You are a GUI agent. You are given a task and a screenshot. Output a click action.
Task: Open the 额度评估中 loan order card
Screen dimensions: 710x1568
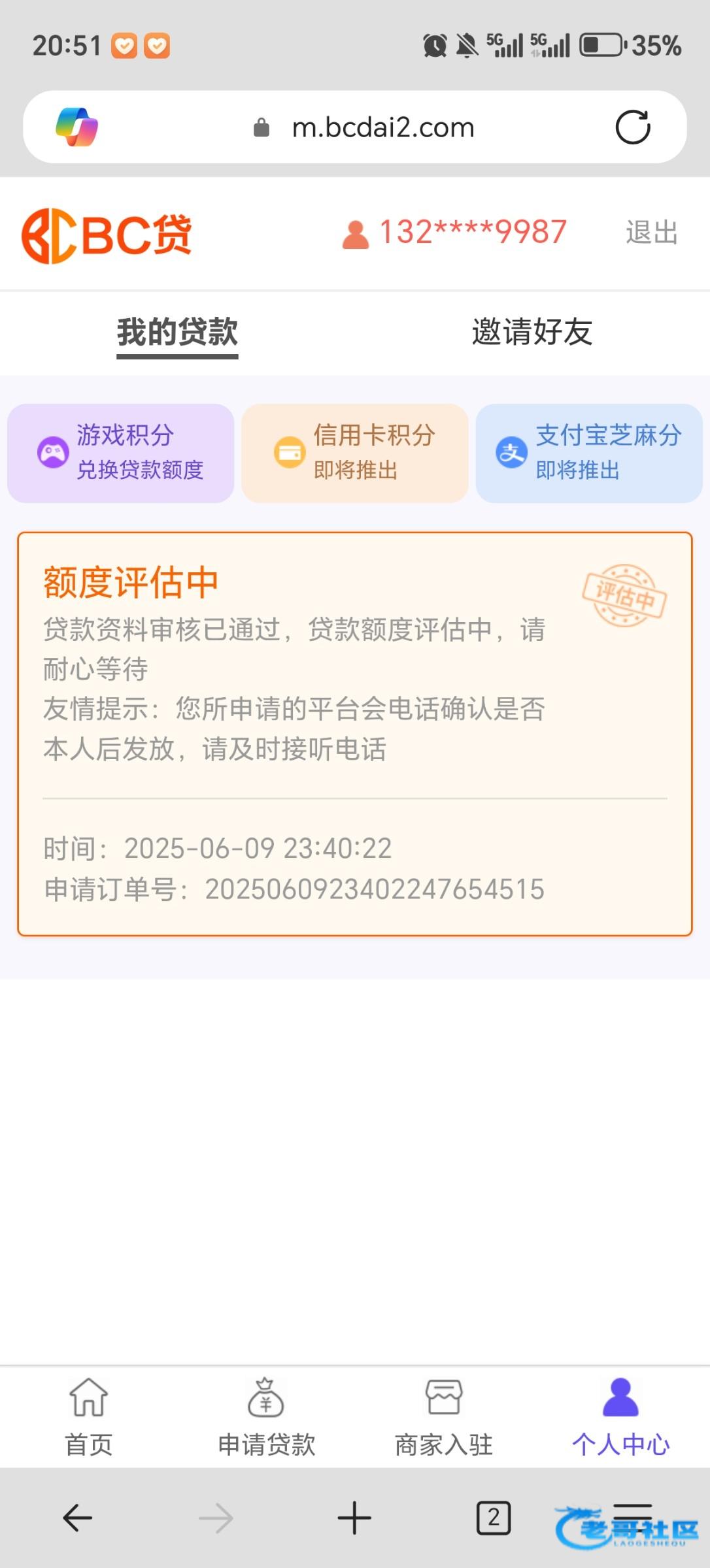355,734
